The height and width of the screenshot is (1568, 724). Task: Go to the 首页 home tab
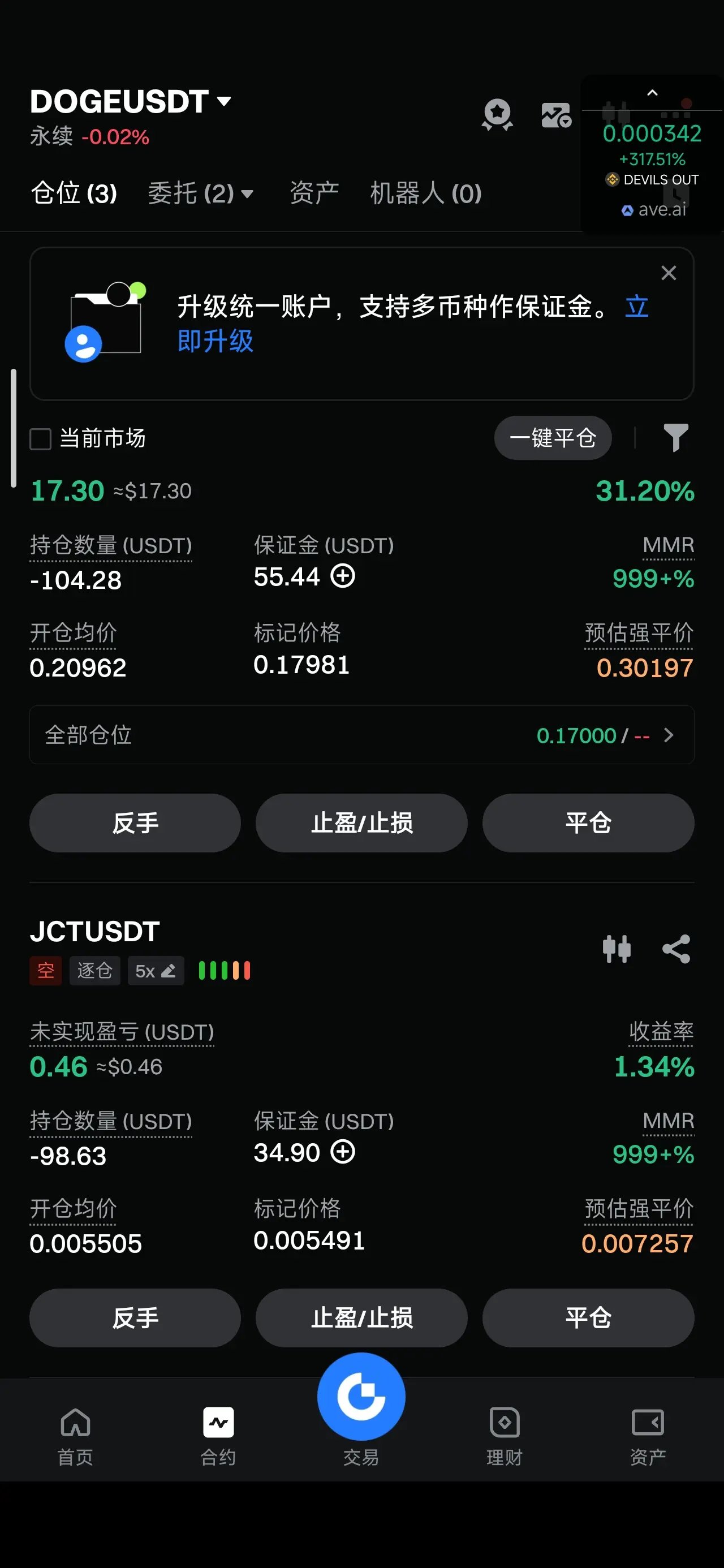tap(75, 1431)
